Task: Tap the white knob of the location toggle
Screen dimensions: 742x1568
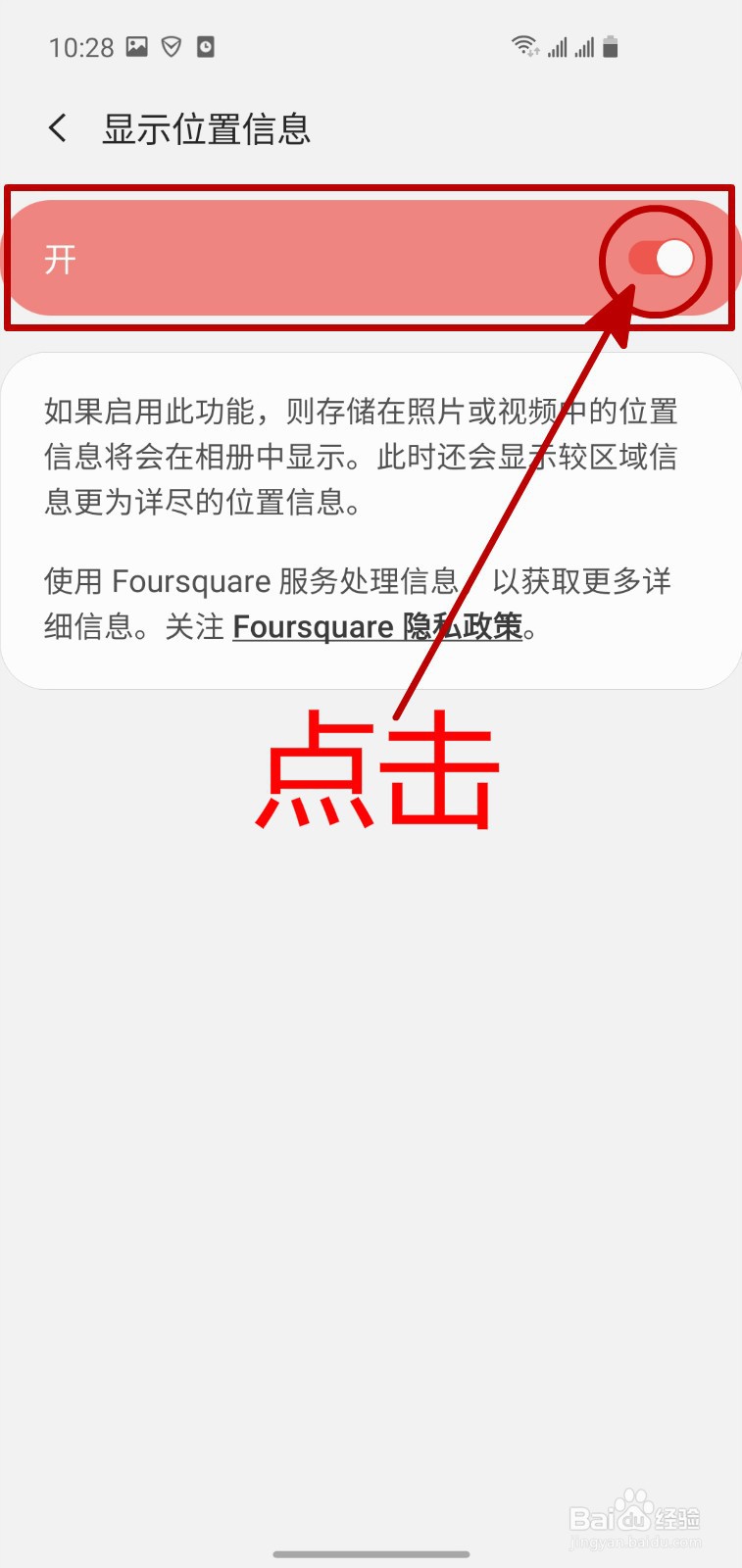Action: (672, 259)
